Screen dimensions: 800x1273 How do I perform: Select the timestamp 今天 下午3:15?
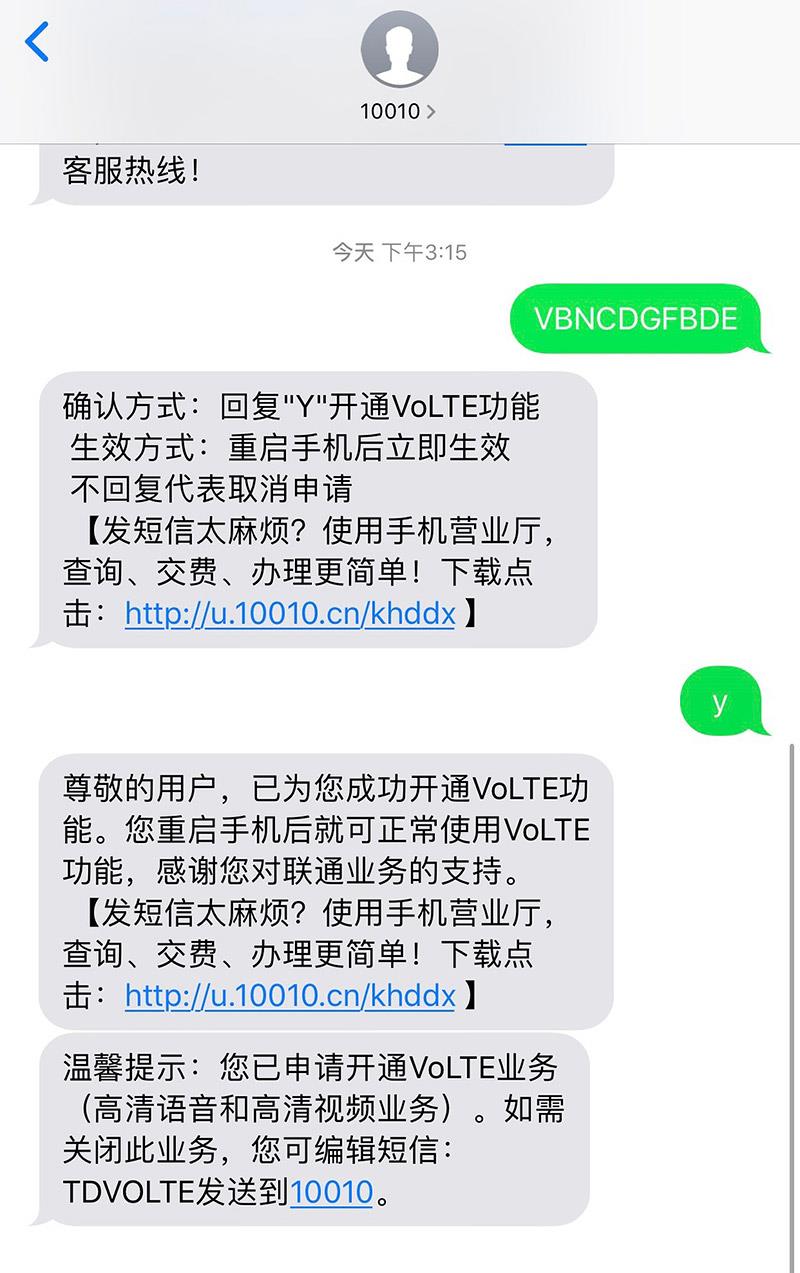point(399,252)
